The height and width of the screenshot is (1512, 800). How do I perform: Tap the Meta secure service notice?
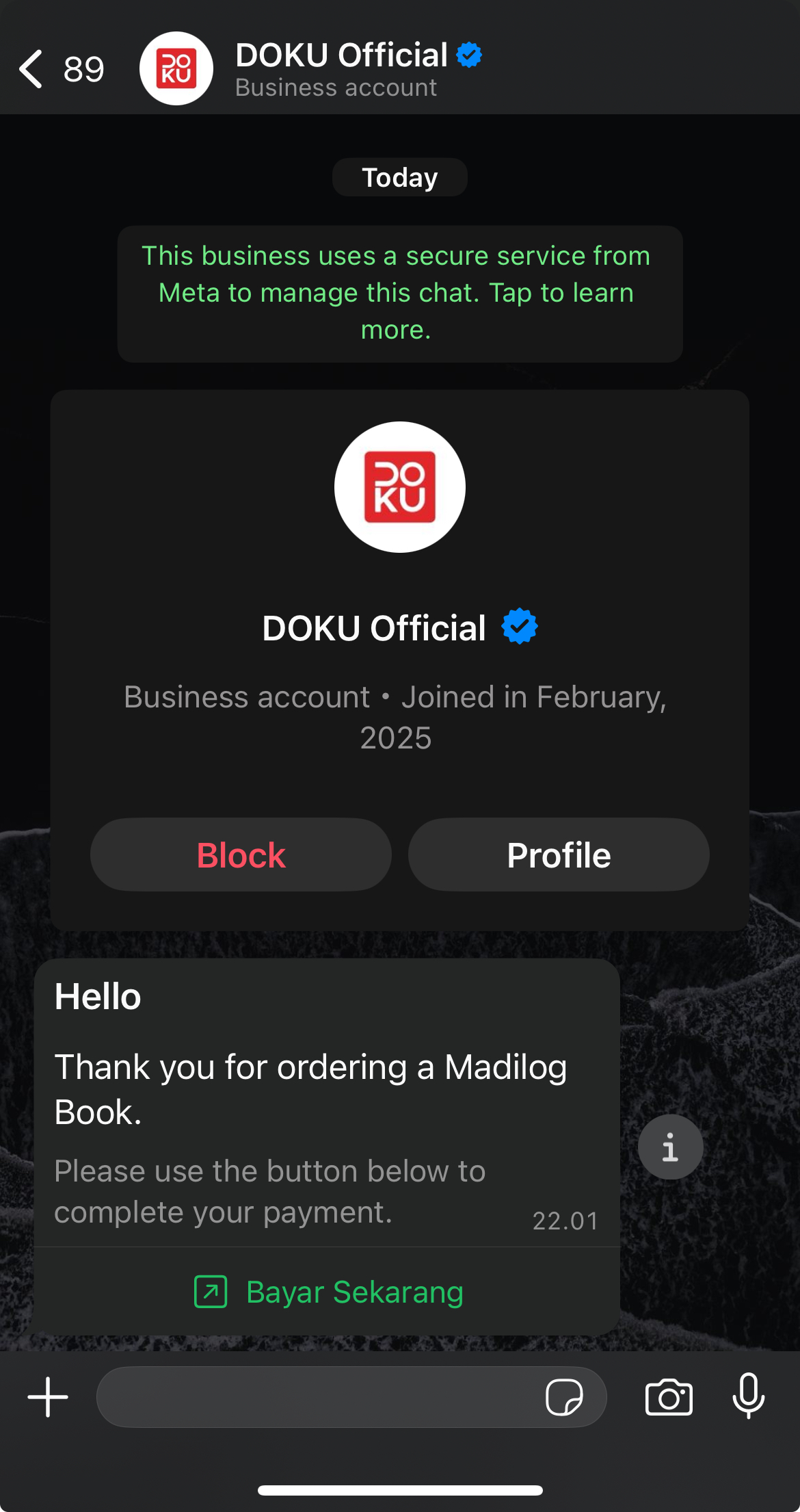399,293
